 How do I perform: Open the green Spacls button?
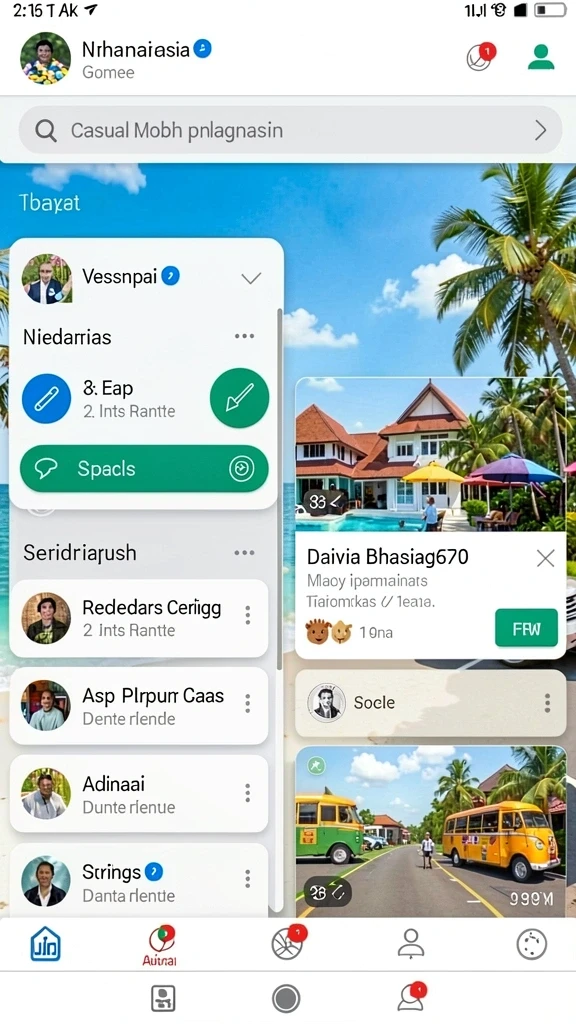pos(144,469)
